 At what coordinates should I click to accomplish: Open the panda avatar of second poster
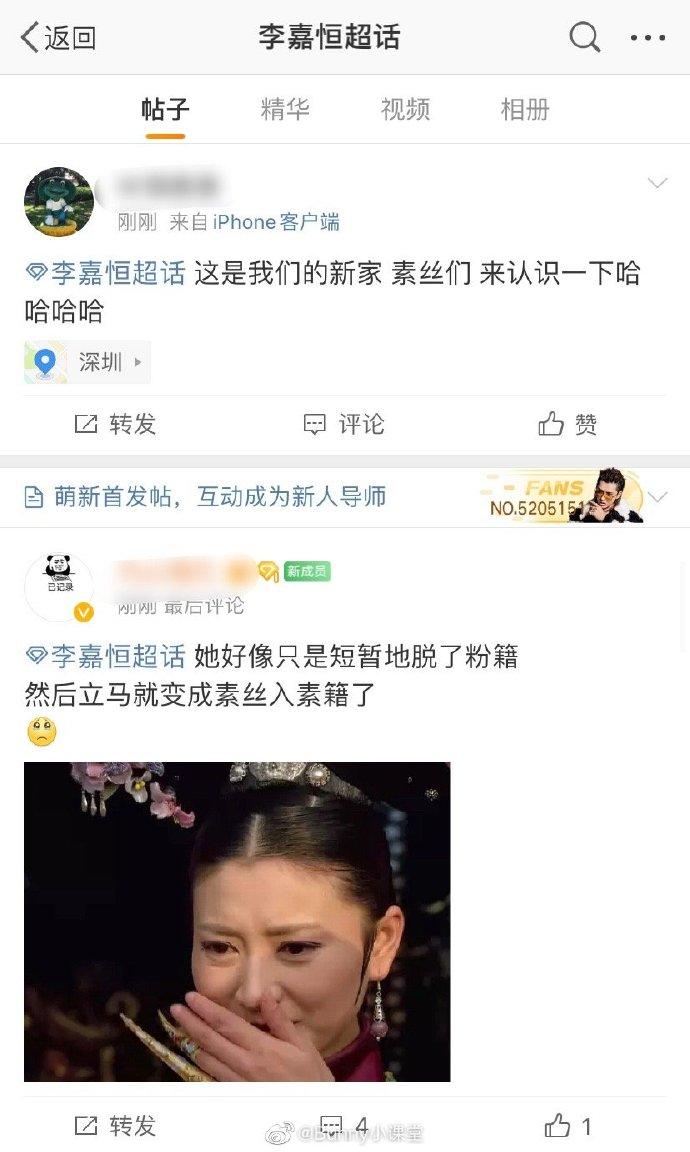click(59, 587)
